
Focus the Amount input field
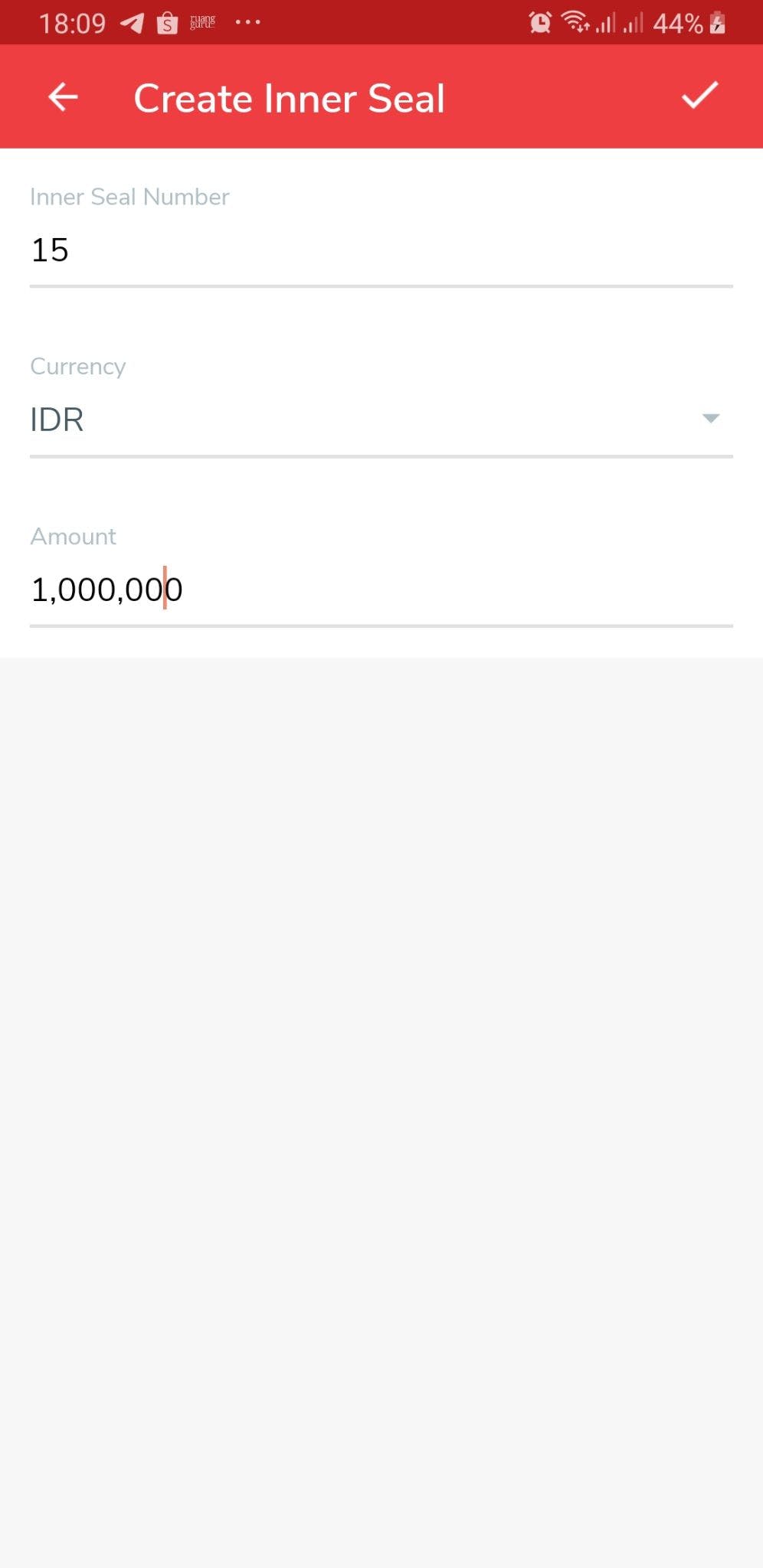[381, 590]
